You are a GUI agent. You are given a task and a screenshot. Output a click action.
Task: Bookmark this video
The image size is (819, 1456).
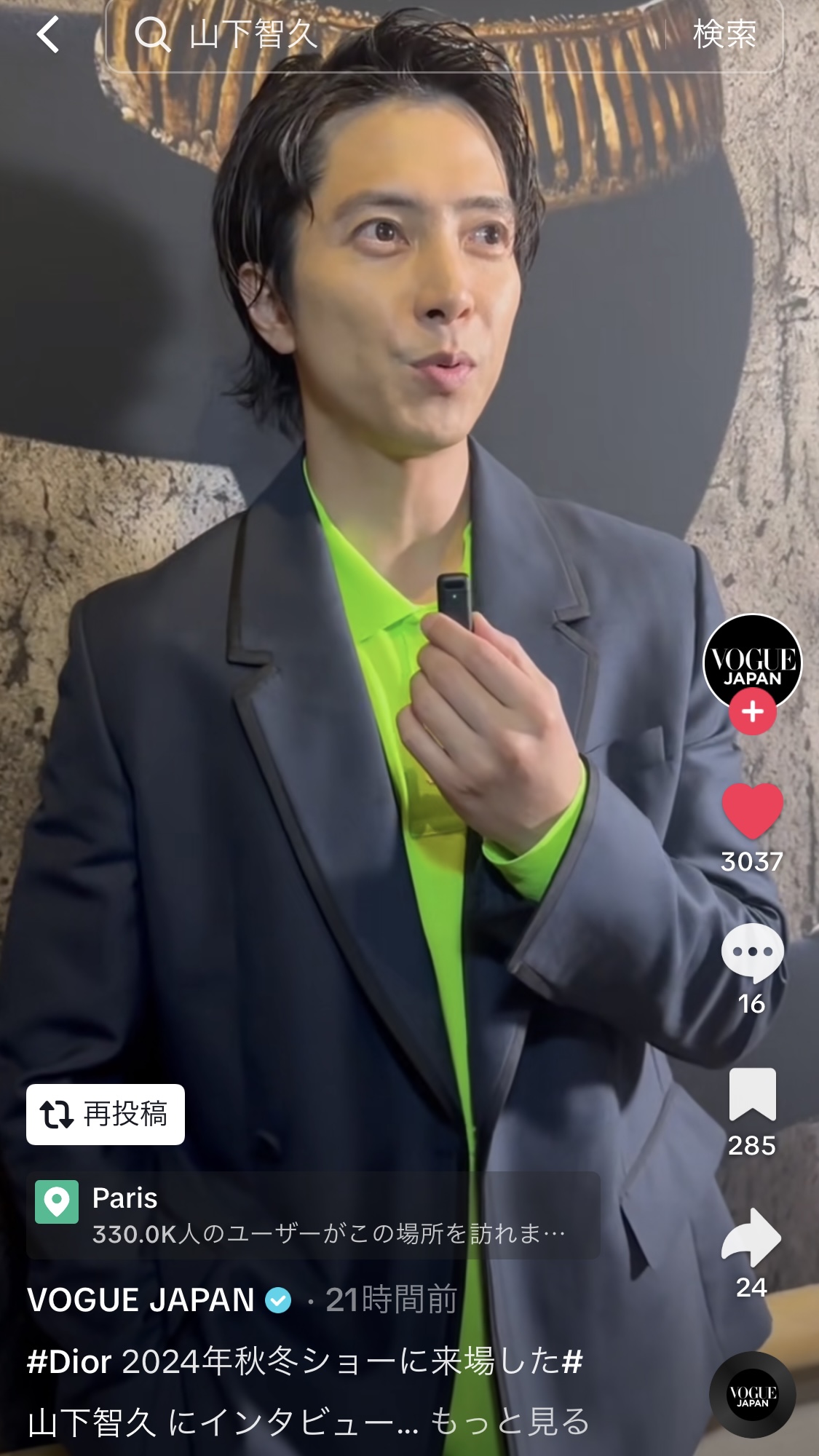click(752, 1094)
